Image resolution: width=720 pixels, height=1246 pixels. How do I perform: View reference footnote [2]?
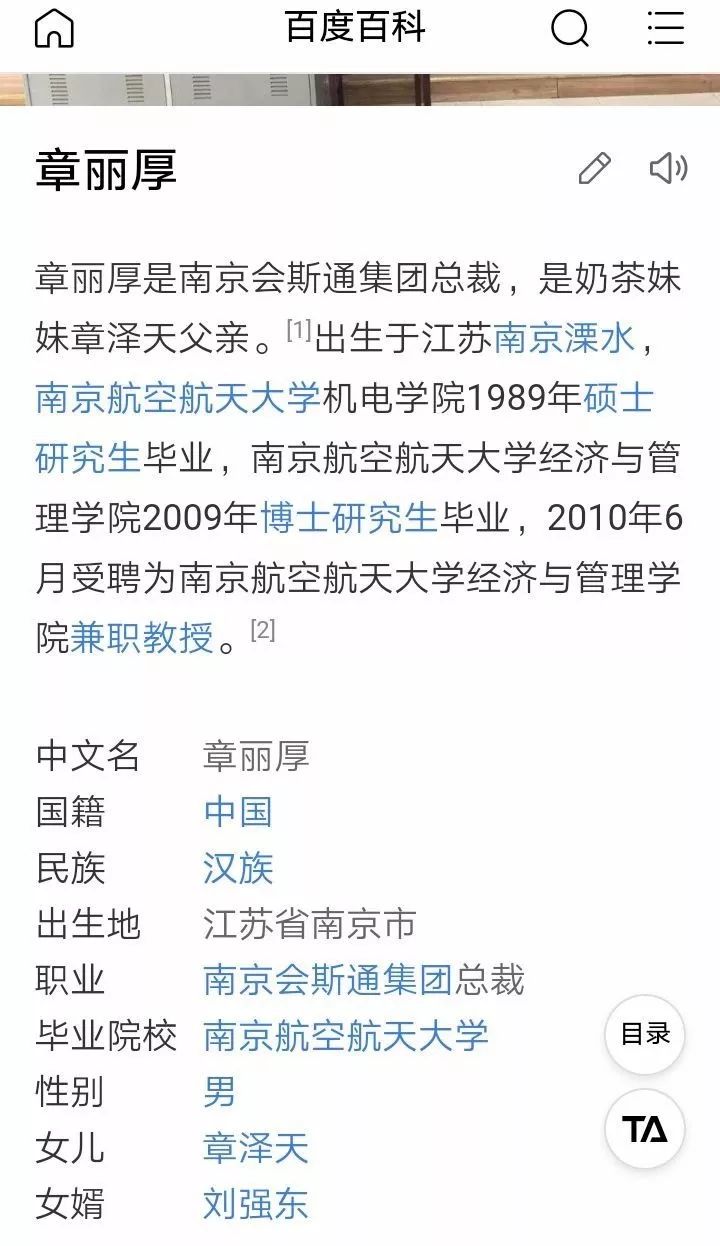(262, 630)
